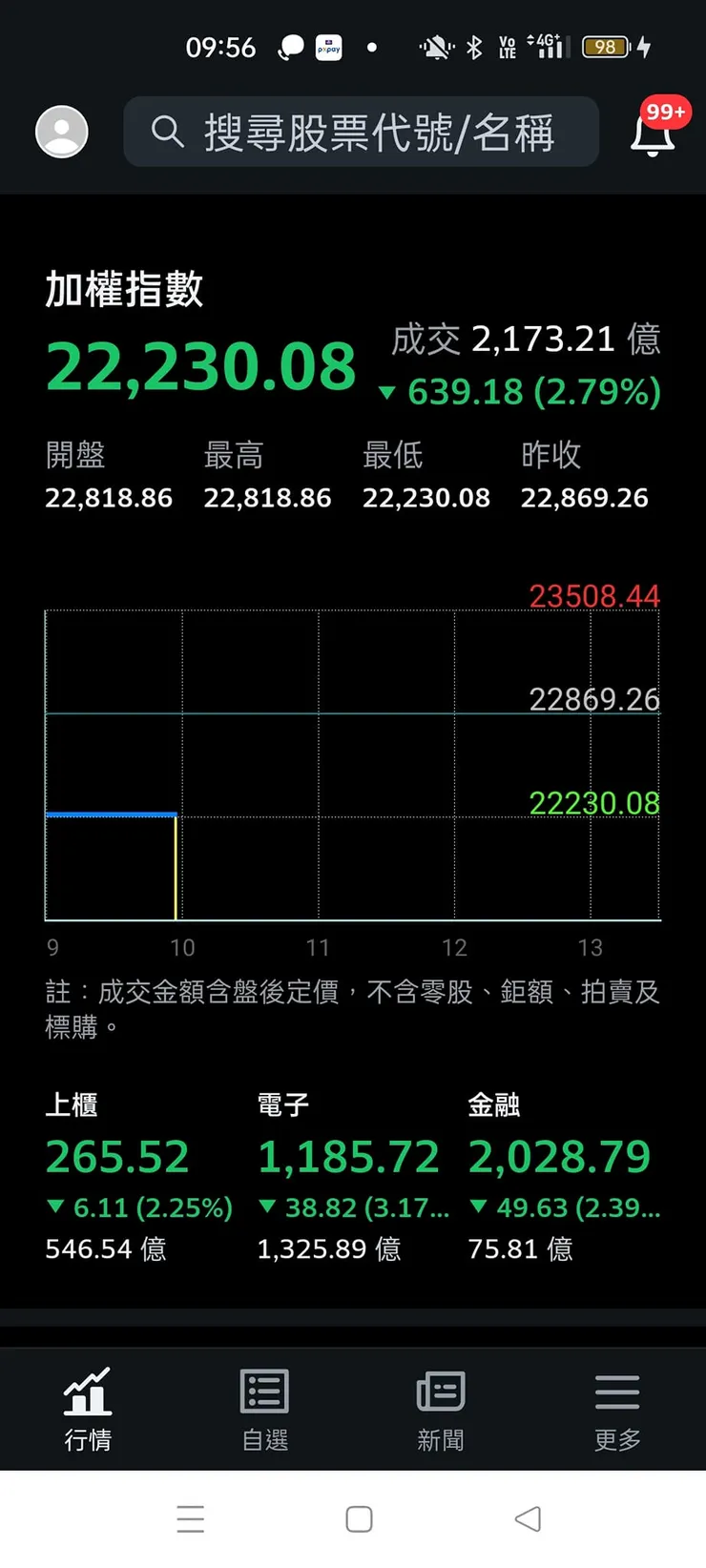Screen dimensions: 706x1568
Task: Open the 電子 sector quote
Action: (x=348, y=1157)
